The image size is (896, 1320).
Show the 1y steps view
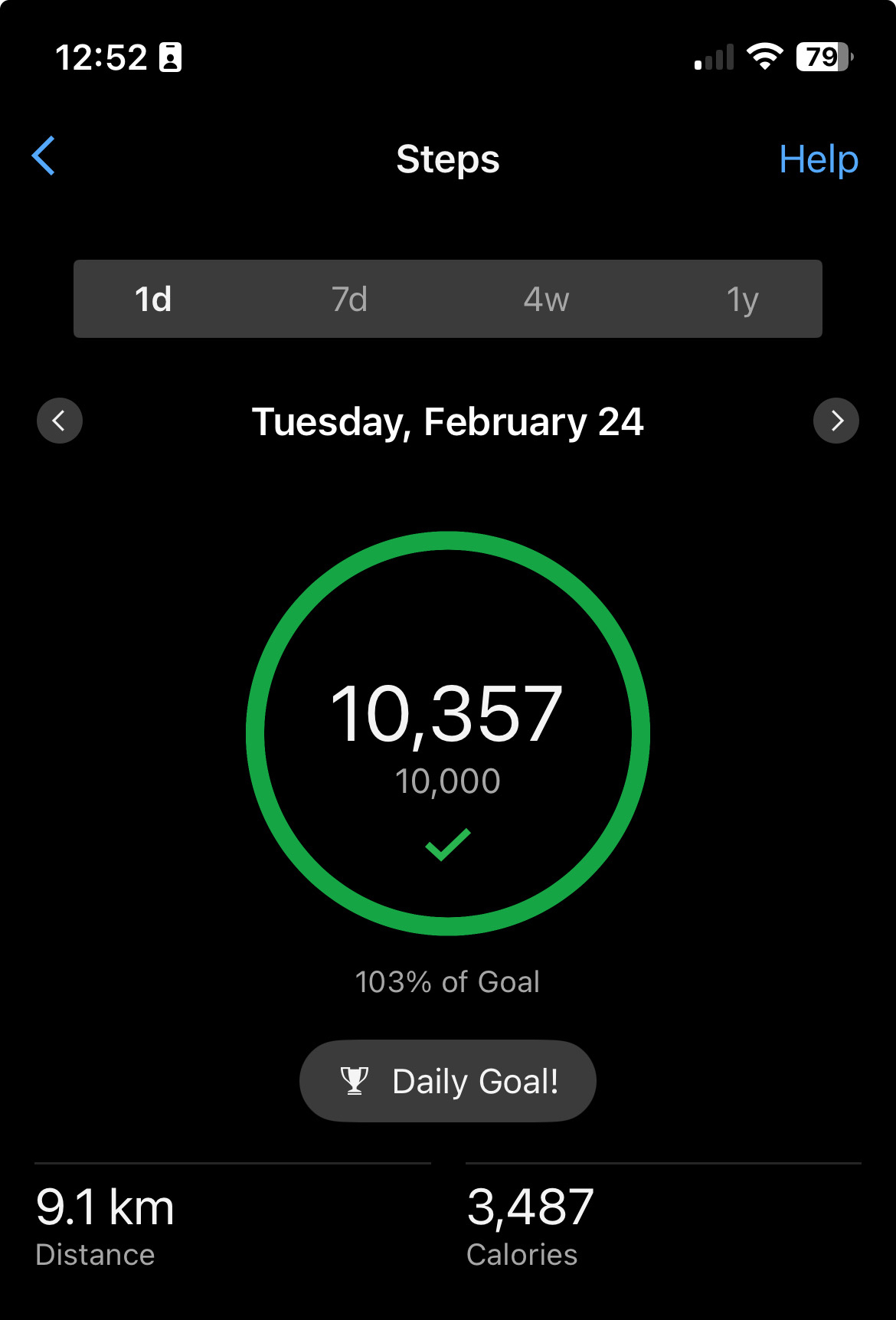point(742,299)
